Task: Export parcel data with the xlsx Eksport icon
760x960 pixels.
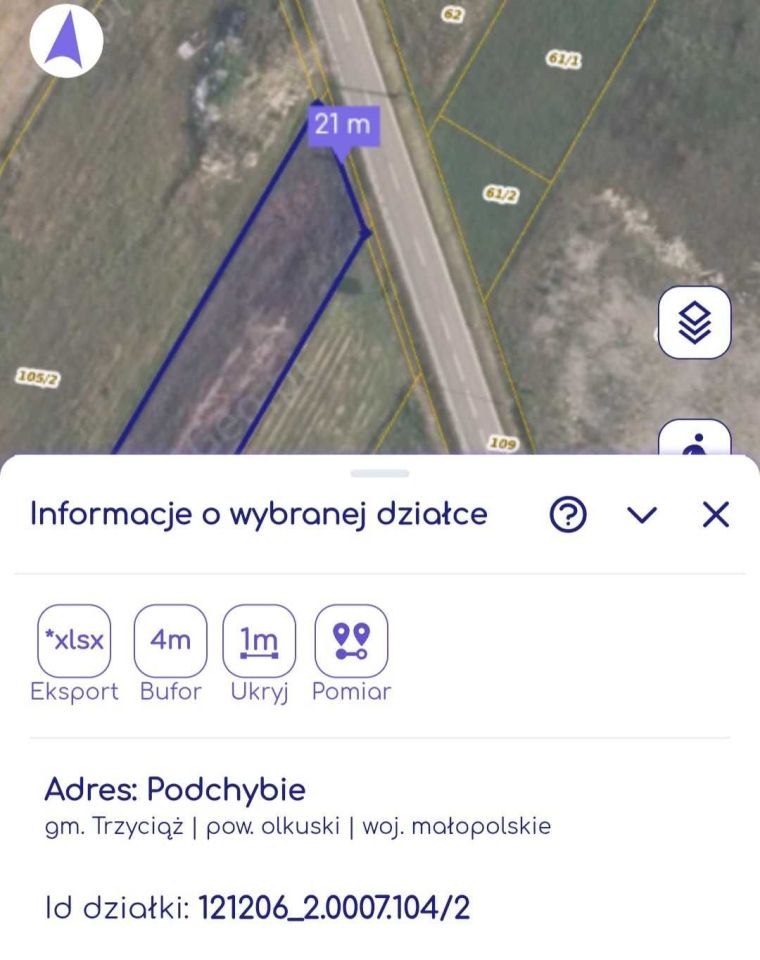Action: [74, 641]
